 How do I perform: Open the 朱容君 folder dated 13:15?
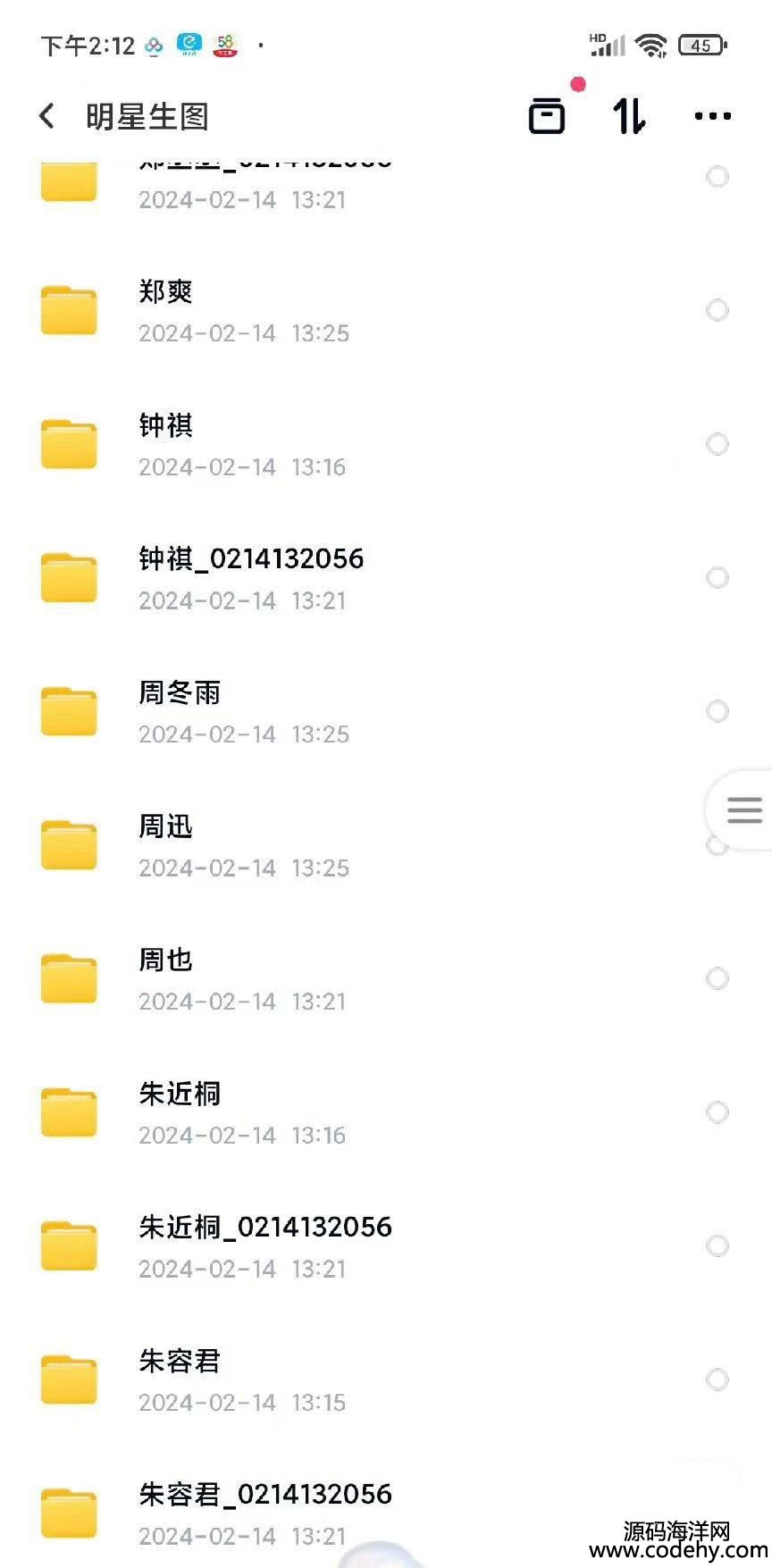tap(386, 1380)
